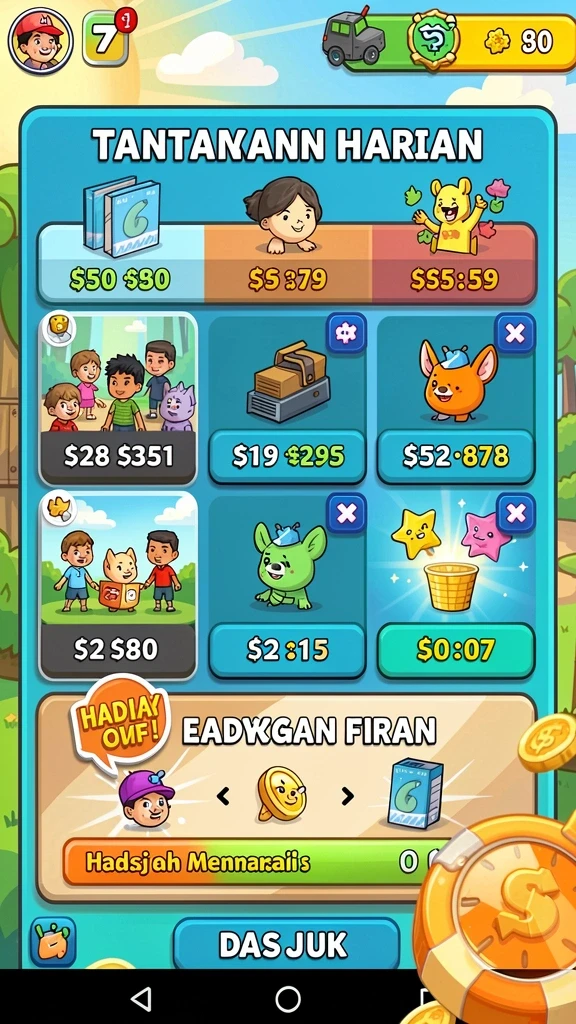
Task: Dismiss the green creature card
Action: pos(346,515)
